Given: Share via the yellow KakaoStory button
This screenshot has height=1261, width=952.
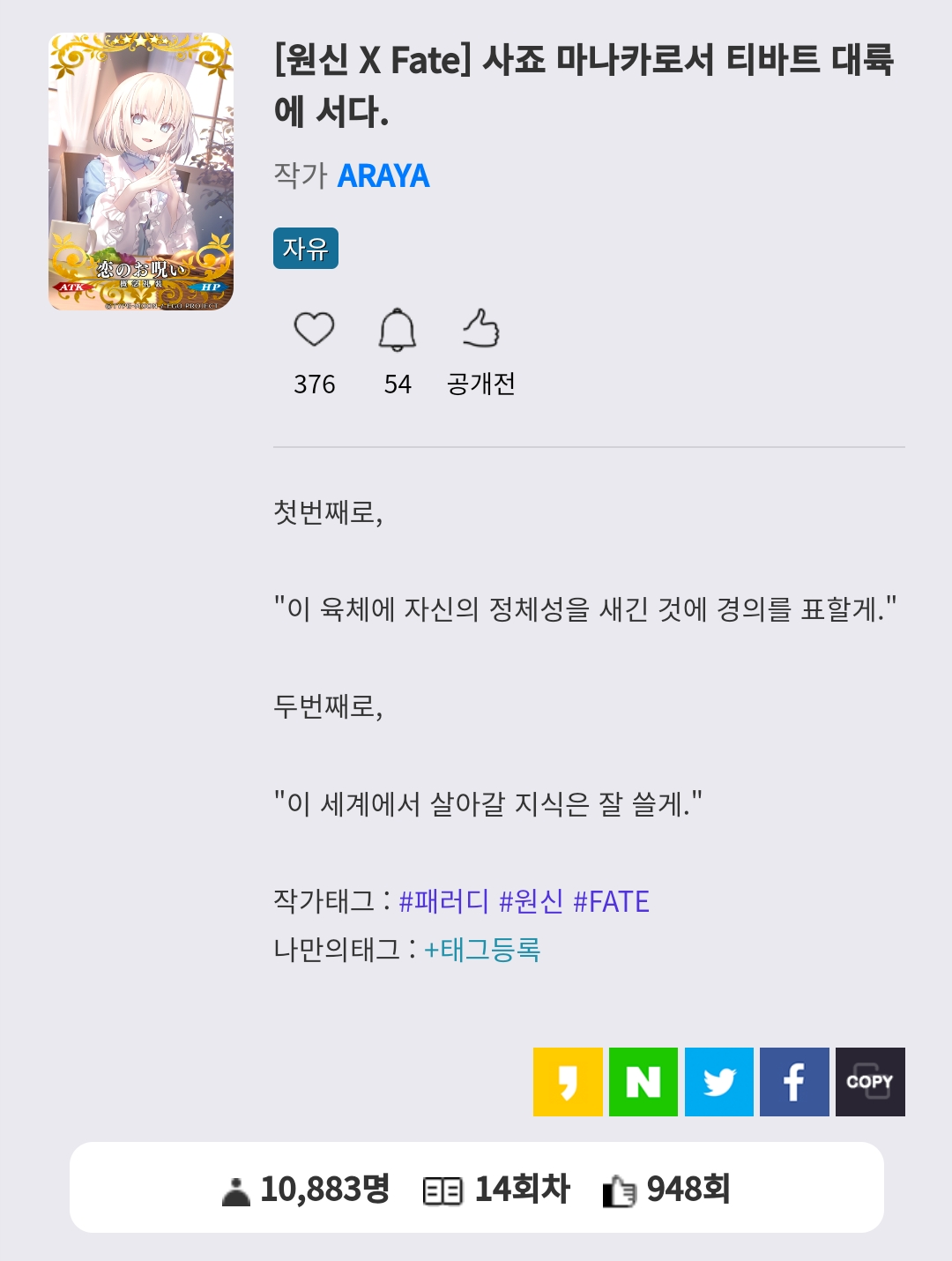Looking at the screenshot, I should click(568, 1082).
